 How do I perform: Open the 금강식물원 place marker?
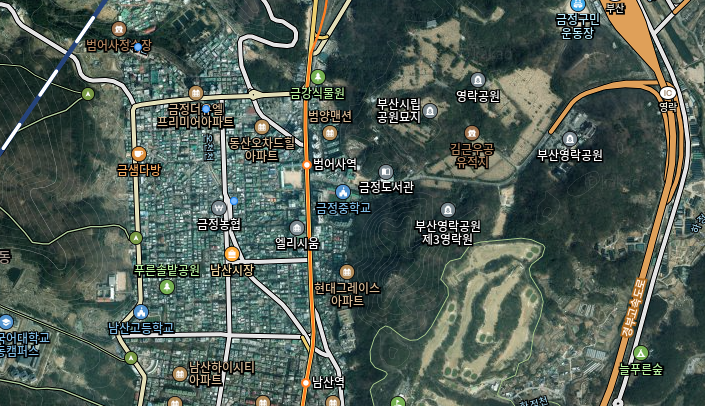coord(317,77)
